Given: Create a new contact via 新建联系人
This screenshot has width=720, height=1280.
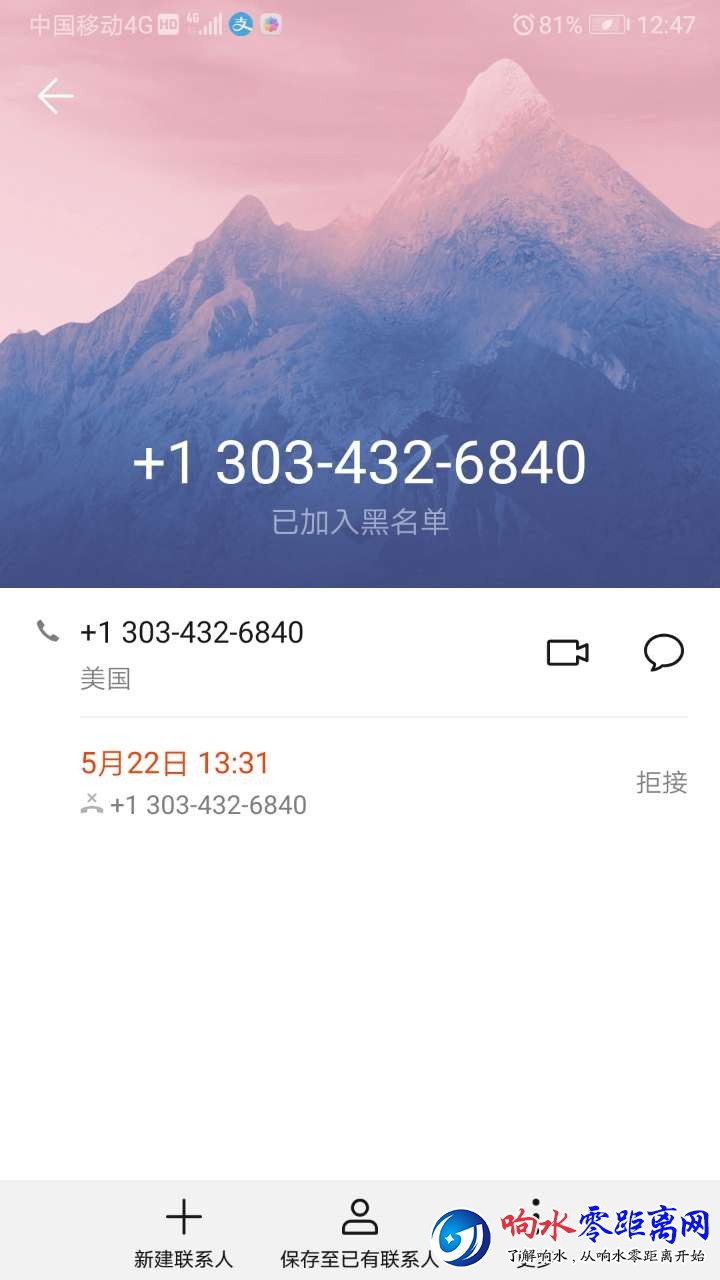Looking at the screenshot, I should tap(184, 1232).
